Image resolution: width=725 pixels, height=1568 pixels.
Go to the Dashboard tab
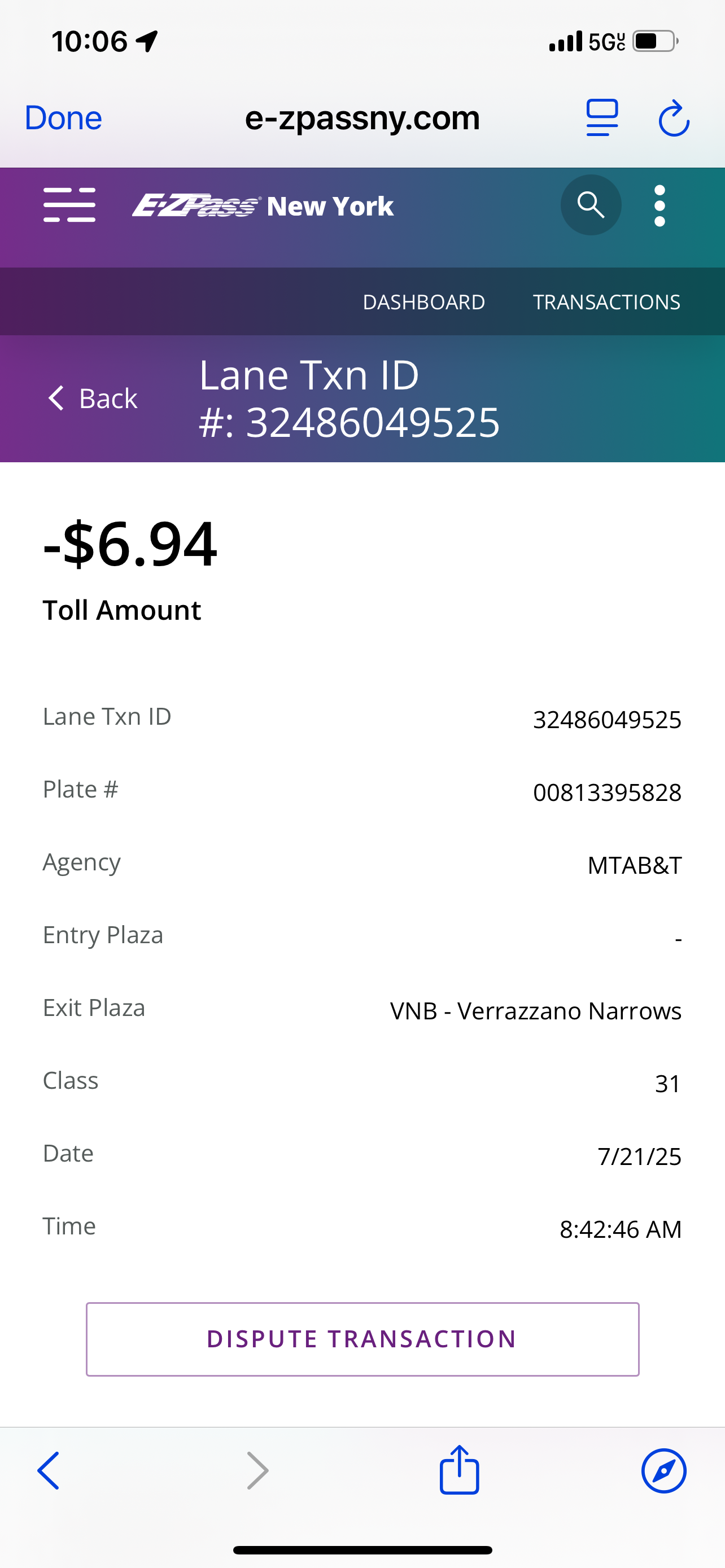click(x=423, y=302)
